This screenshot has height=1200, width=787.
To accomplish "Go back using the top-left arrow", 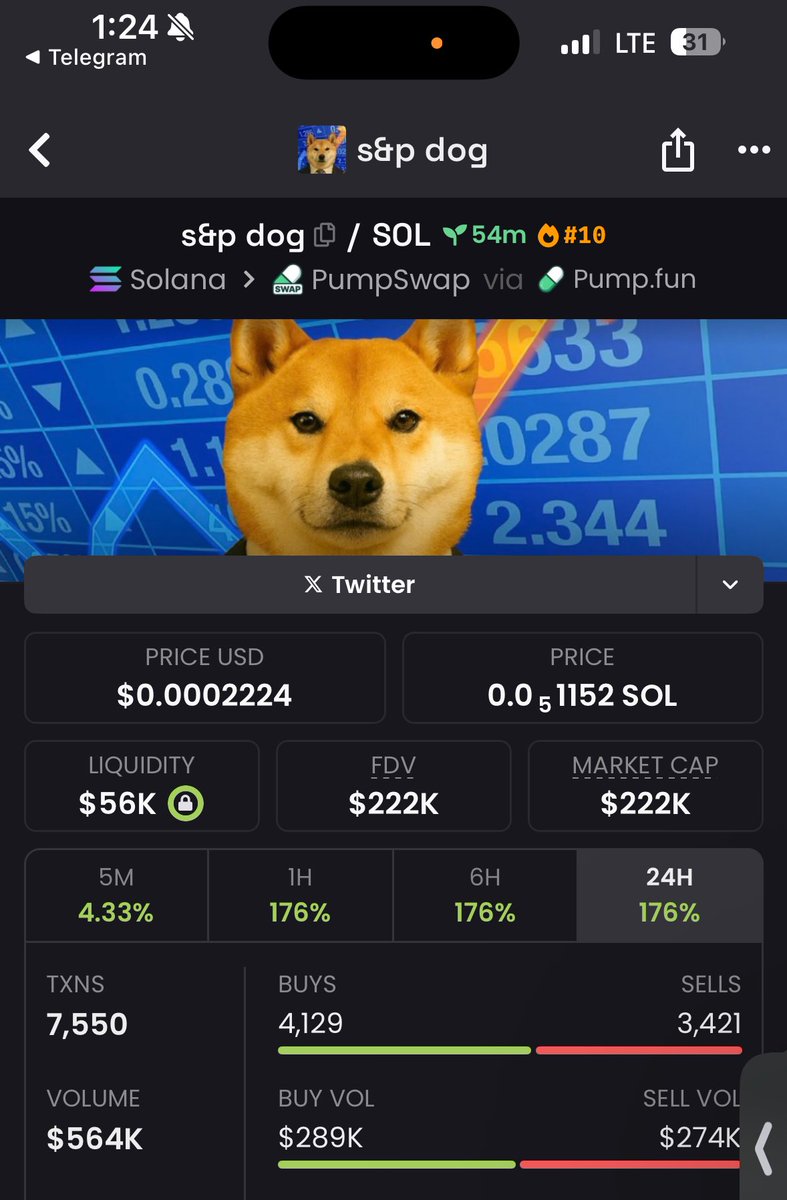I will coord(40,151).
